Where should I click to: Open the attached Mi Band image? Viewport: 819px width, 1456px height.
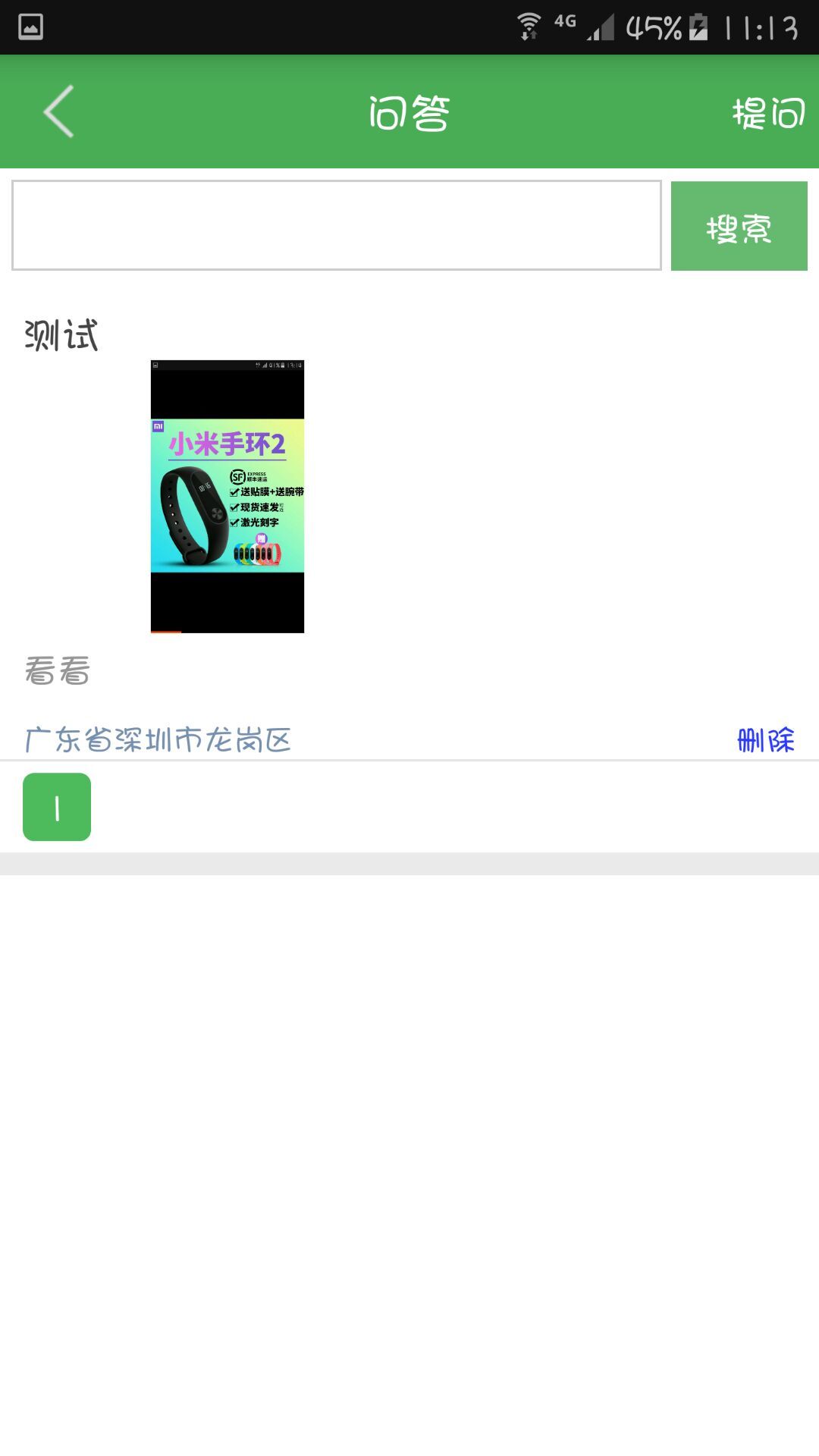tap(227, 496)
